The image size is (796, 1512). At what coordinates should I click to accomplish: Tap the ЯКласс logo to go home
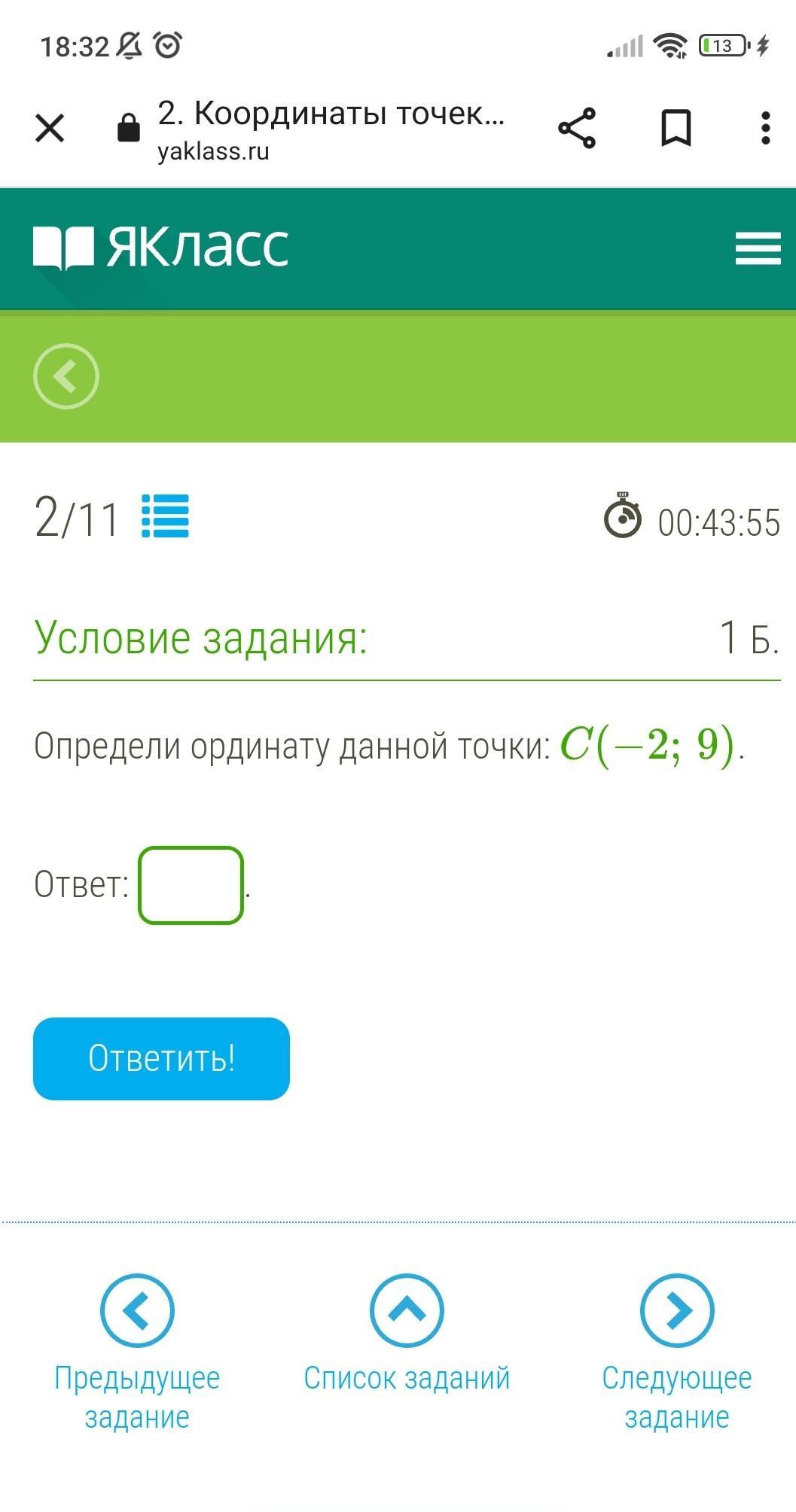point(160,247)
